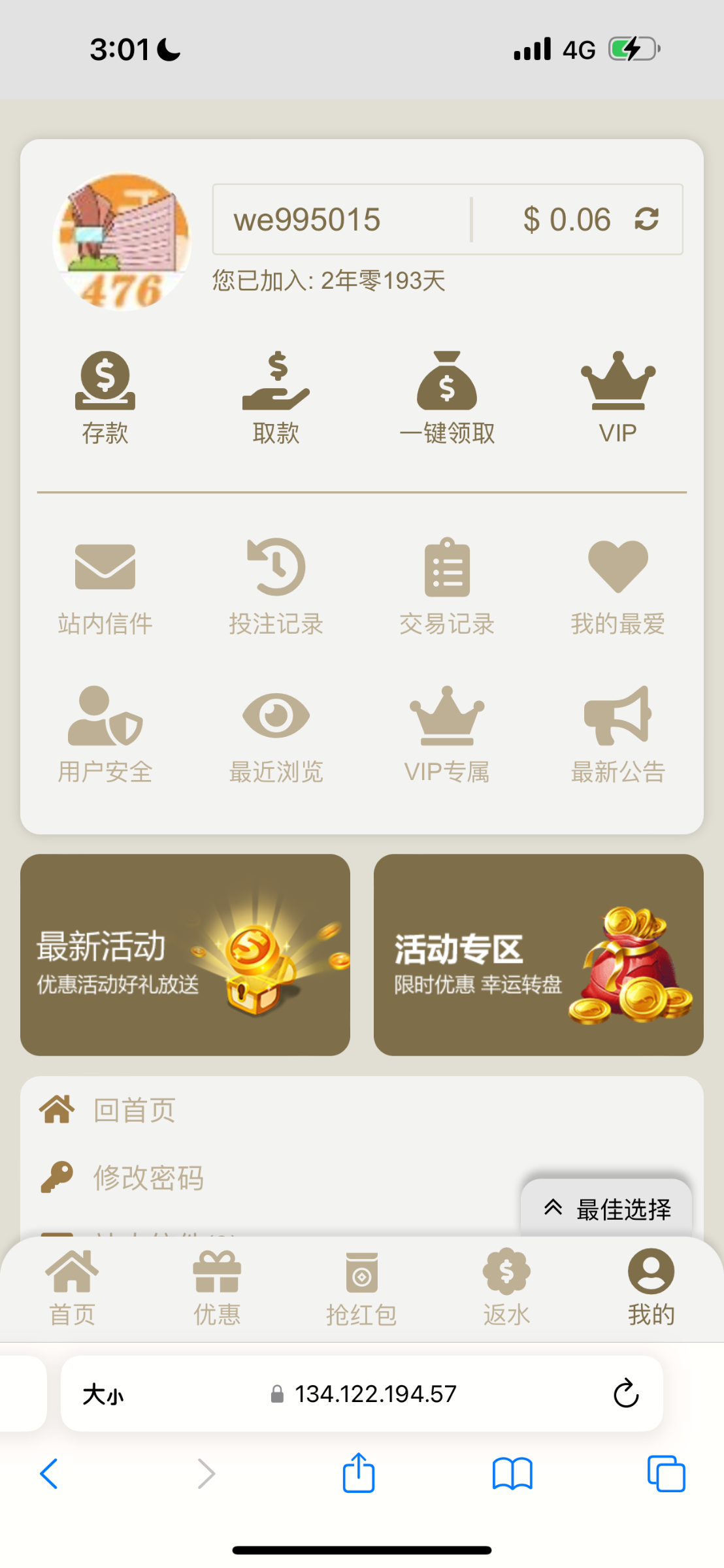Check 最新公告 announcements megaphone

pos(618,735)
